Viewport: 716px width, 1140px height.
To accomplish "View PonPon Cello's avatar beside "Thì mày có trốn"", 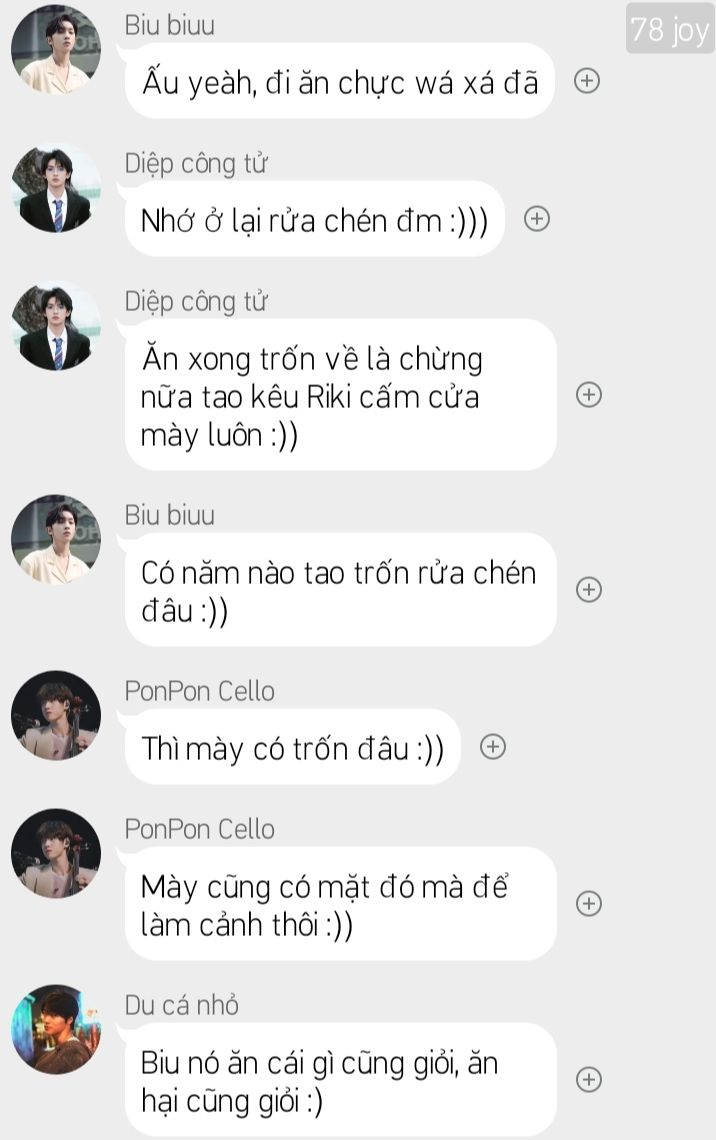I will (x=56, y=715).
